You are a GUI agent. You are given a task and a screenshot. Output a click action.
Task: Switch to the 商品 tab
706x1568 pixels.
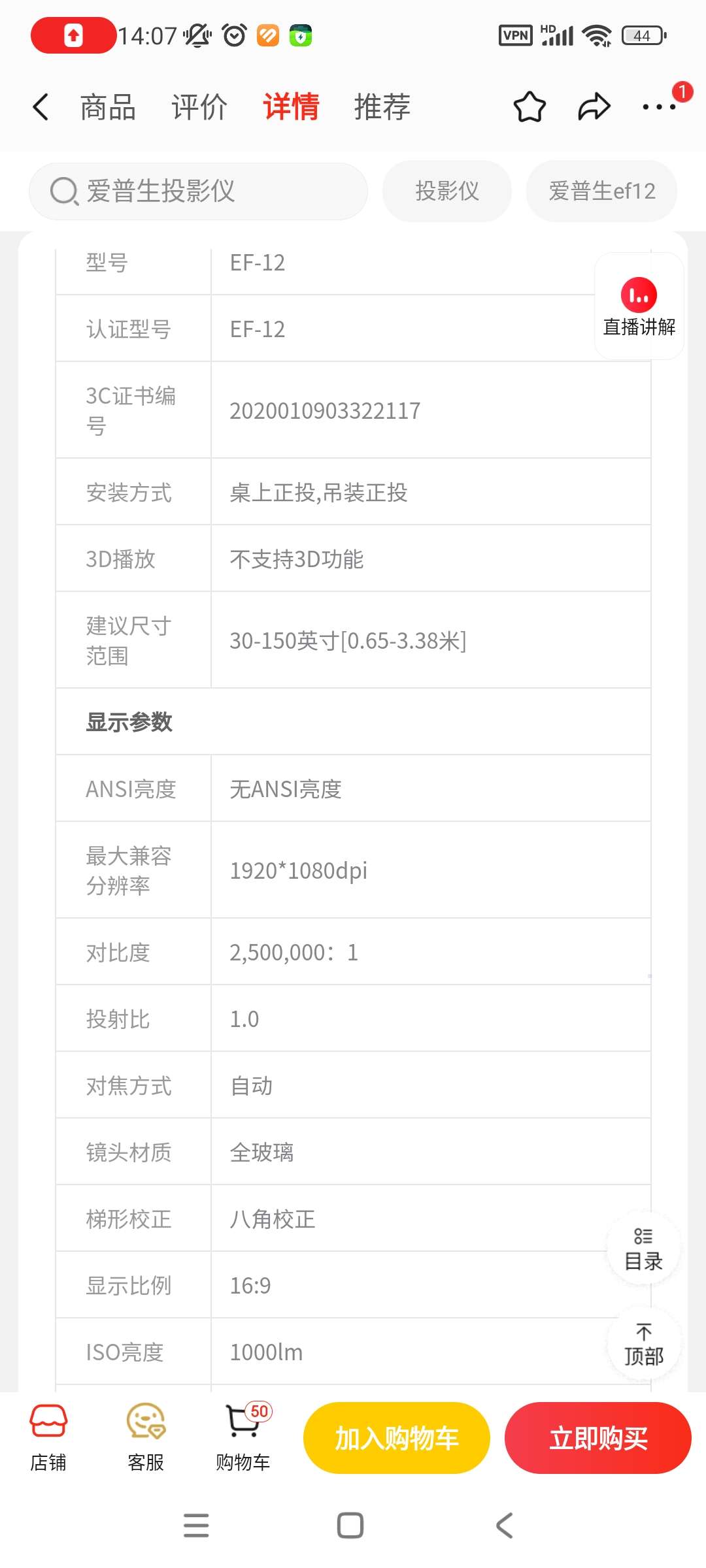pos(108,107)
